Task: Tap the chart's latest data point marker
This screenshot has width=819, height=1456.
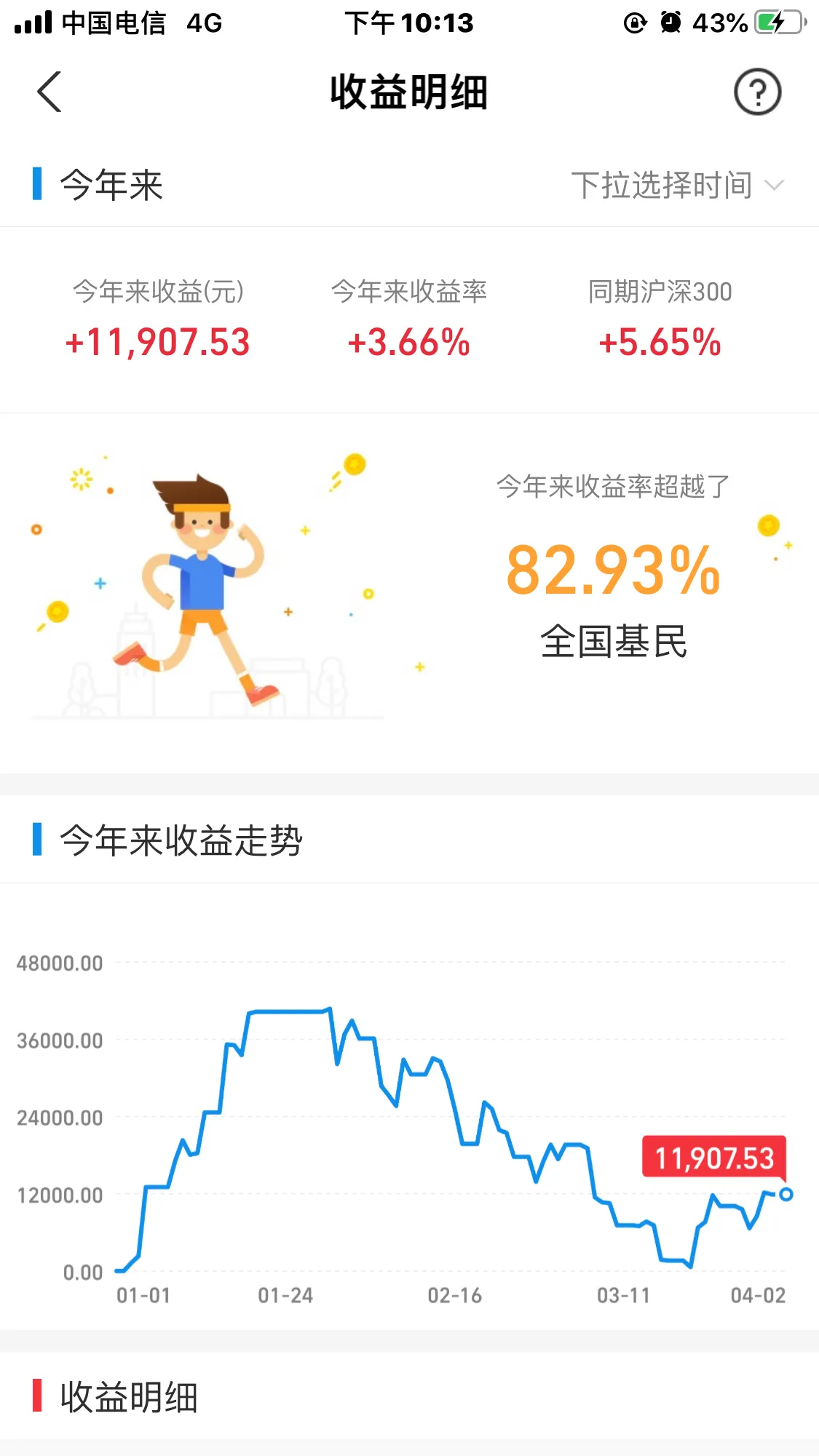Action: pyautogui.click(x=786, y=1194)
